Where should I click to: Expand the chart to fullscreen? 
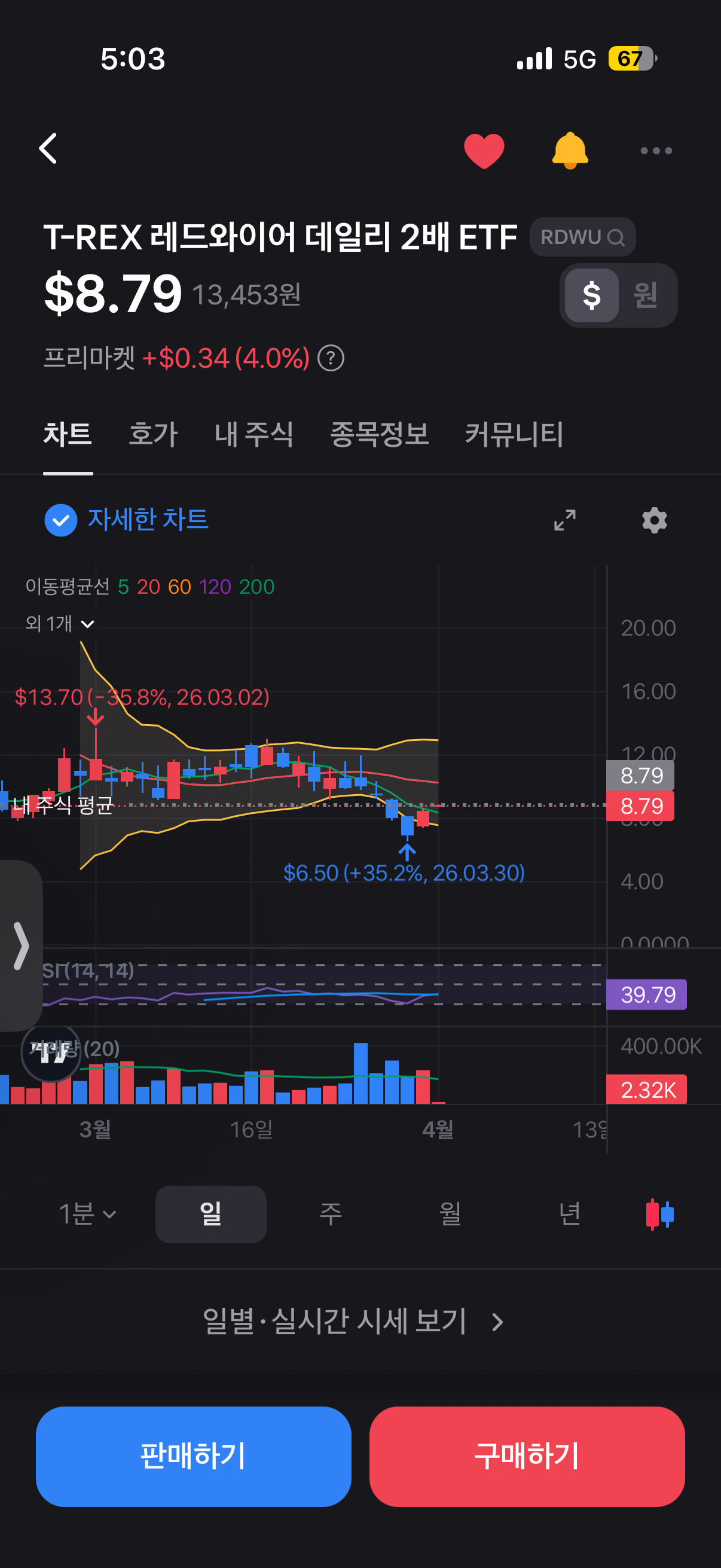point(564,520)
